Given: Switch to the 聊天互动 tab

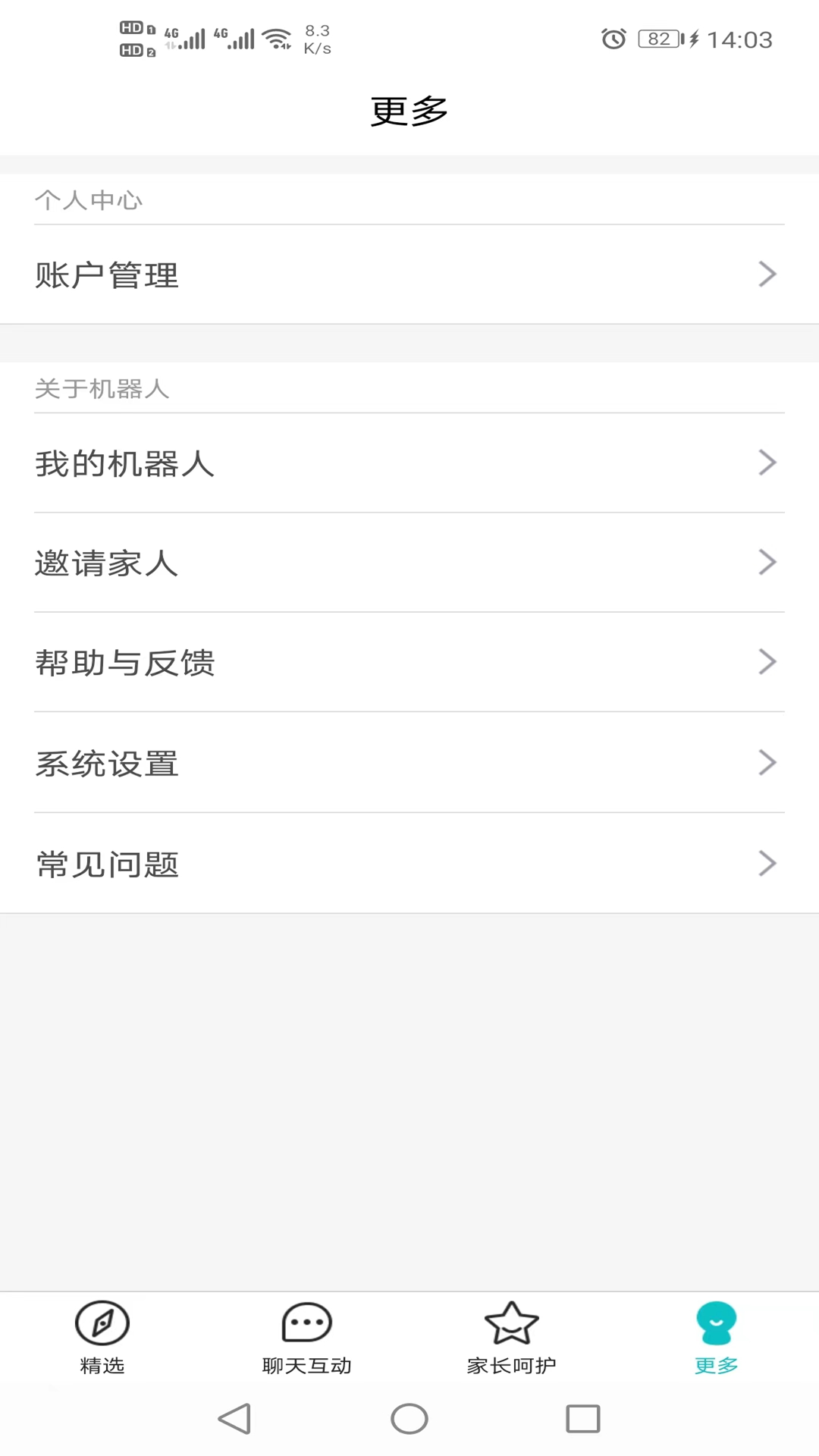Looking at the screenshot, I should pos(307,1338).
